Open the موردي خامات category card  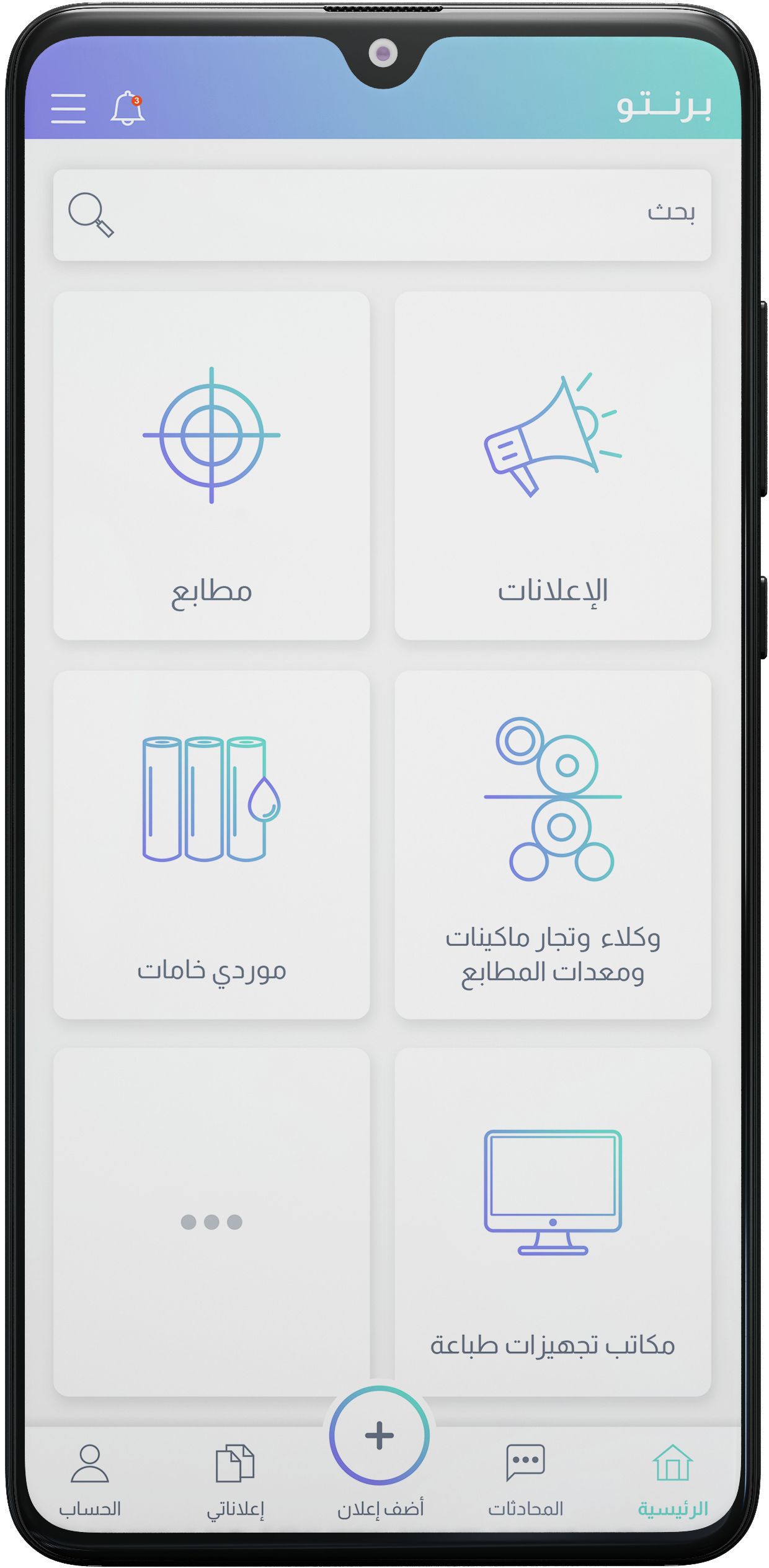coord(211,844)
